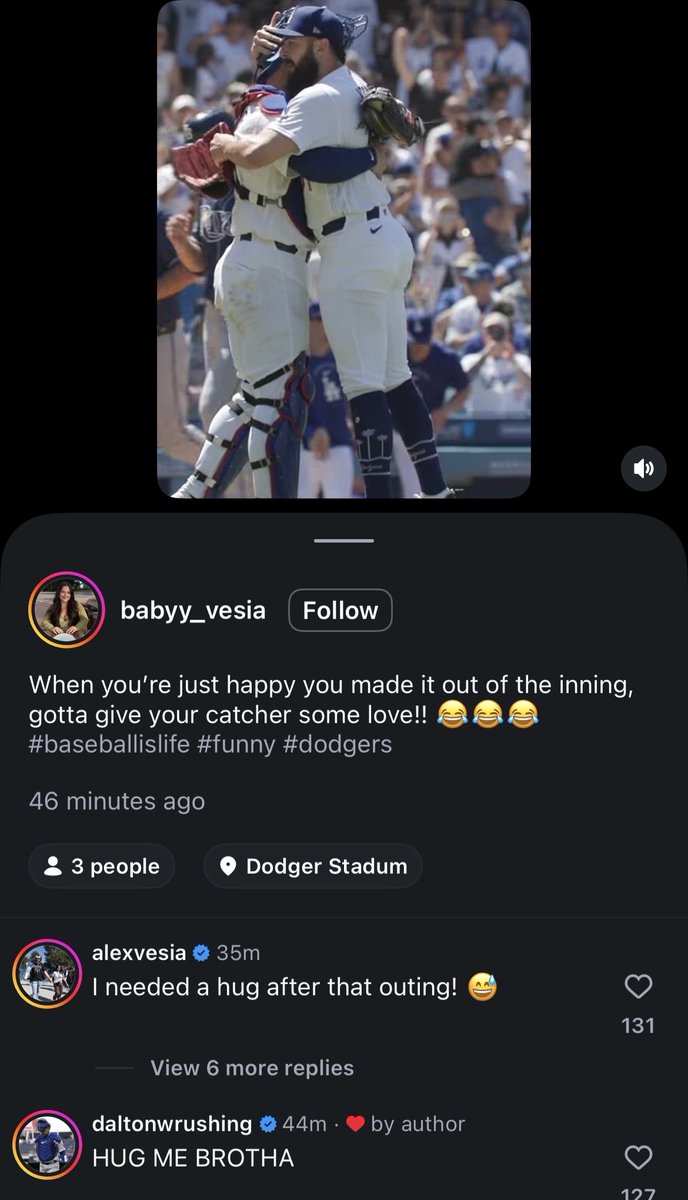Image resolution: width=688 pixels, height=1200 pixels.
Task: Open the babyy_vesia username link
Action: (193, 610)
